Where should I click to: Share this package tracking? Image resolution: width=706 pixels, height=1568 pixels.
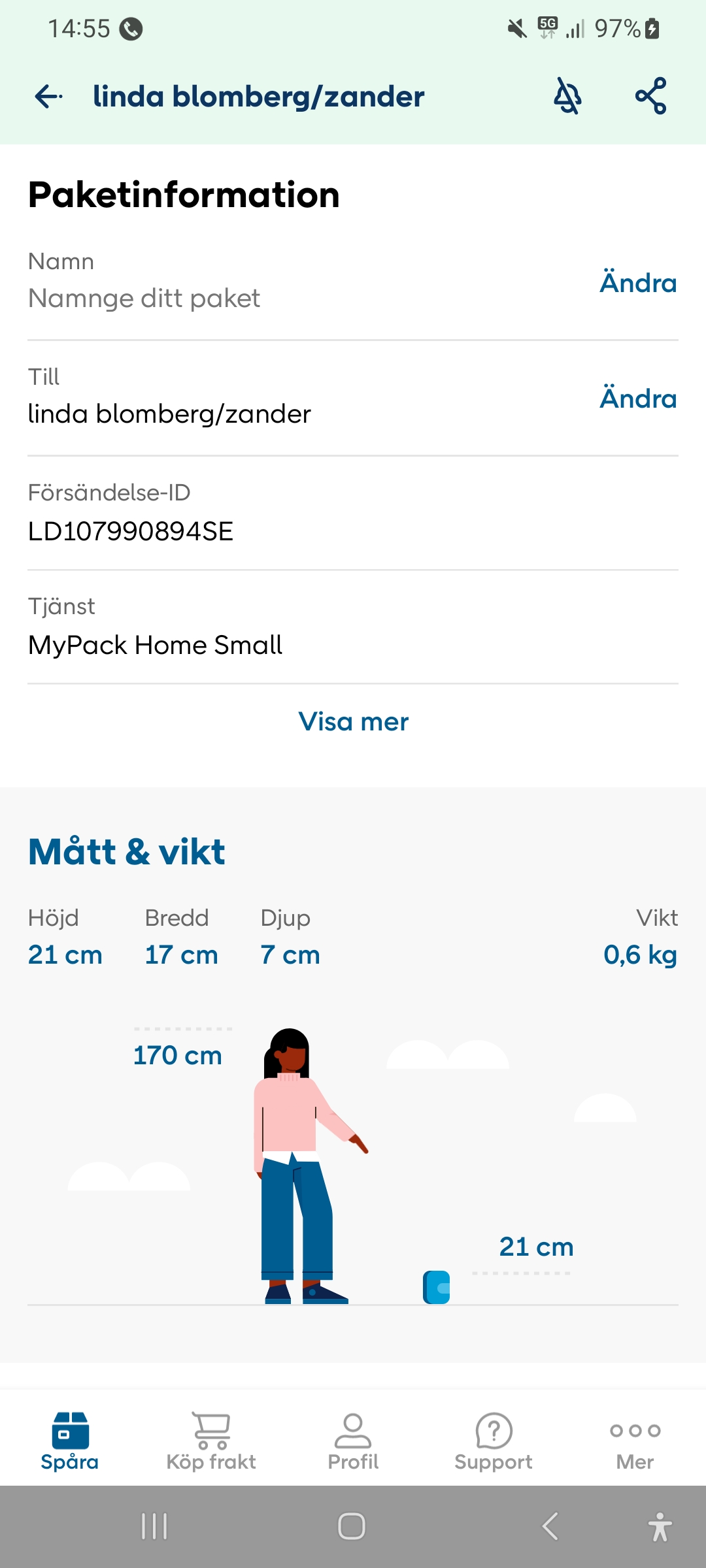[651, 97]
